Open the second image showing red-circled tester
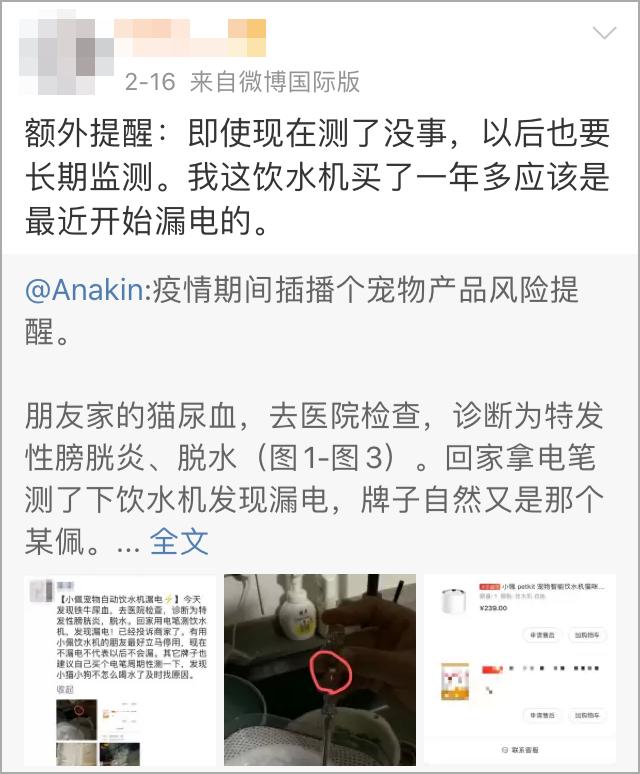The width and height of the screenshot is (640, 774). (x=319, y=670)
